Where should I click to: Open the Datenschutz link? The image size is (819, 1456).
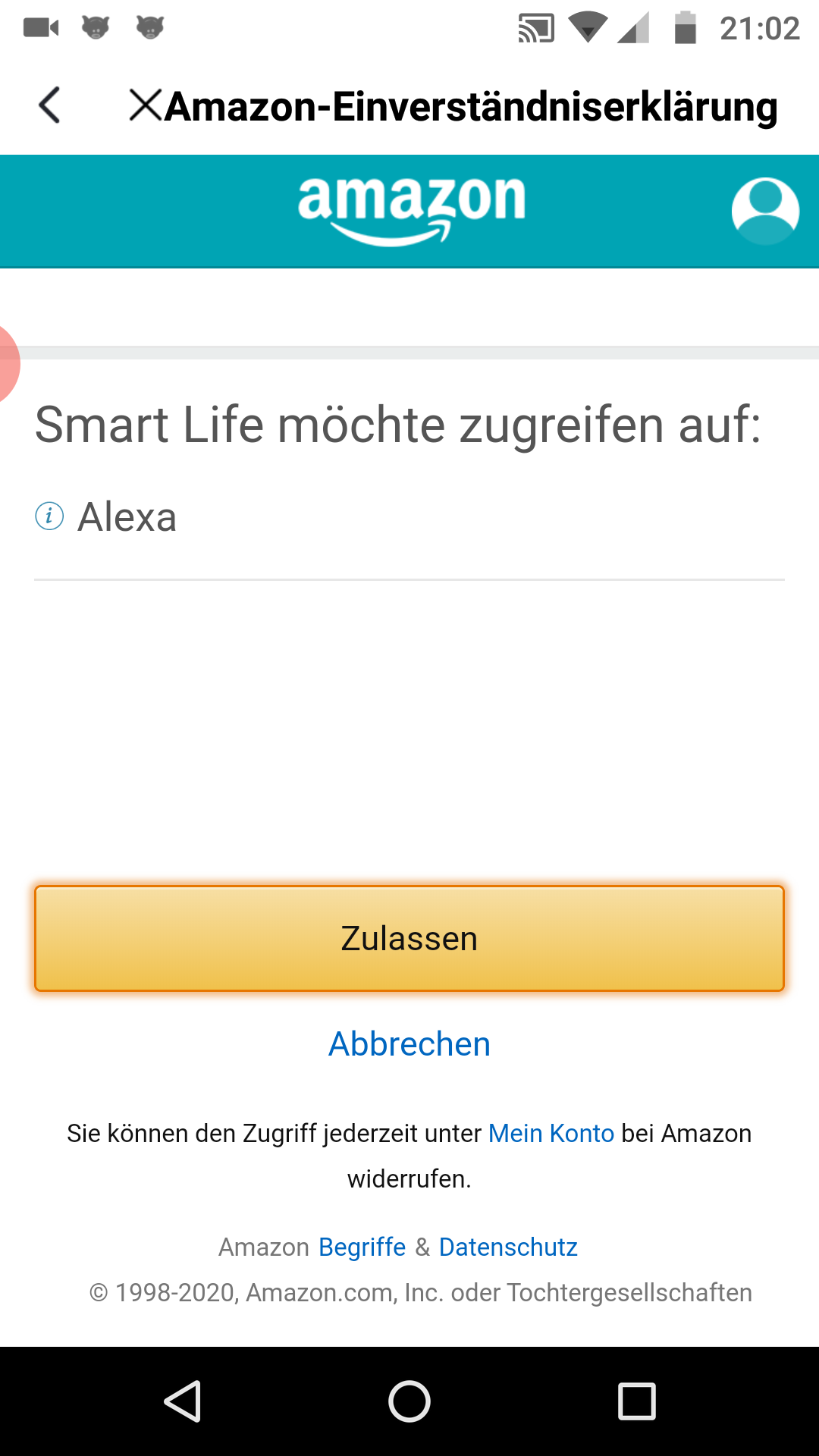[x=508, y=1247]
